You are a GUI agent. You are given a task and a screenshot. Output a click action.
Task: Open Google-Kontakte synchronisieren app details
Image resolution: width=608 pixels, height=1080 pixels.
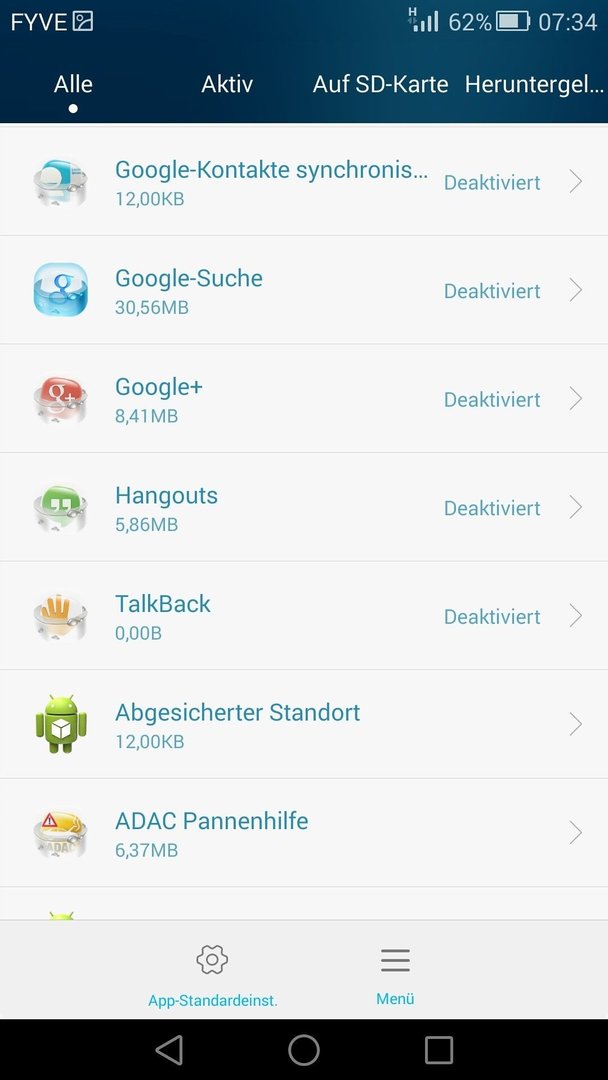(x=304, y=182)
